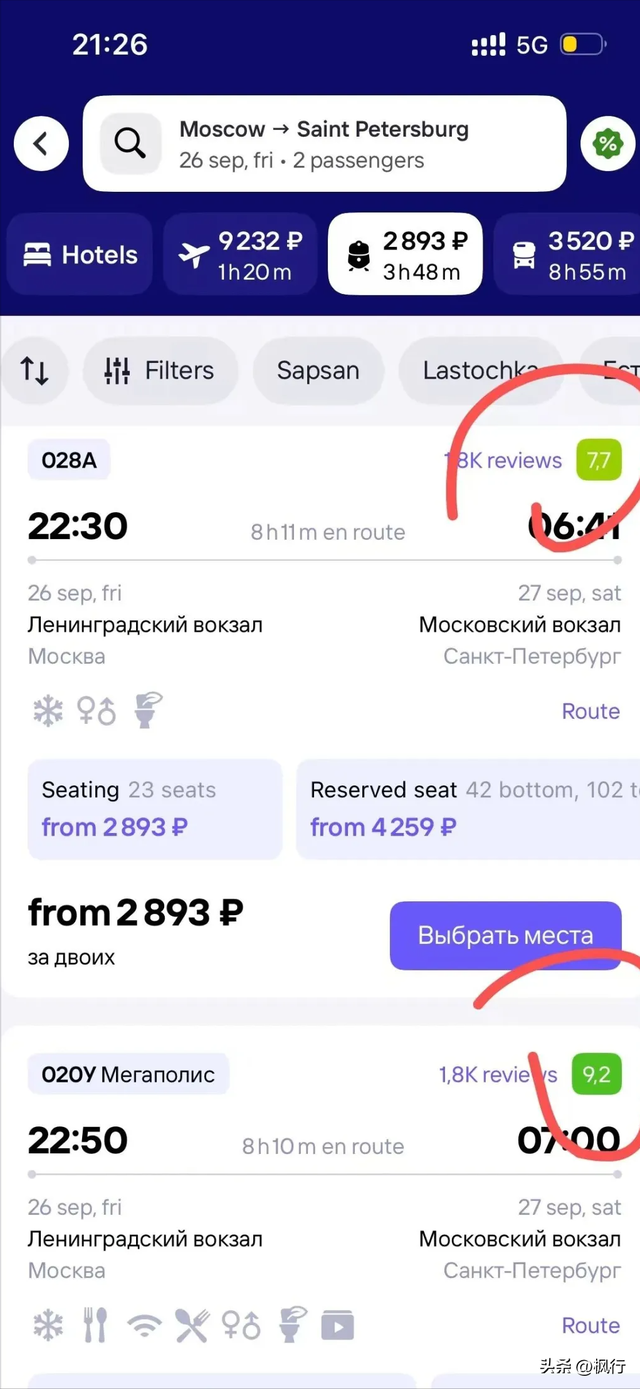
Task: Apply the Sapsan filter chip
Action: (318, 371)
